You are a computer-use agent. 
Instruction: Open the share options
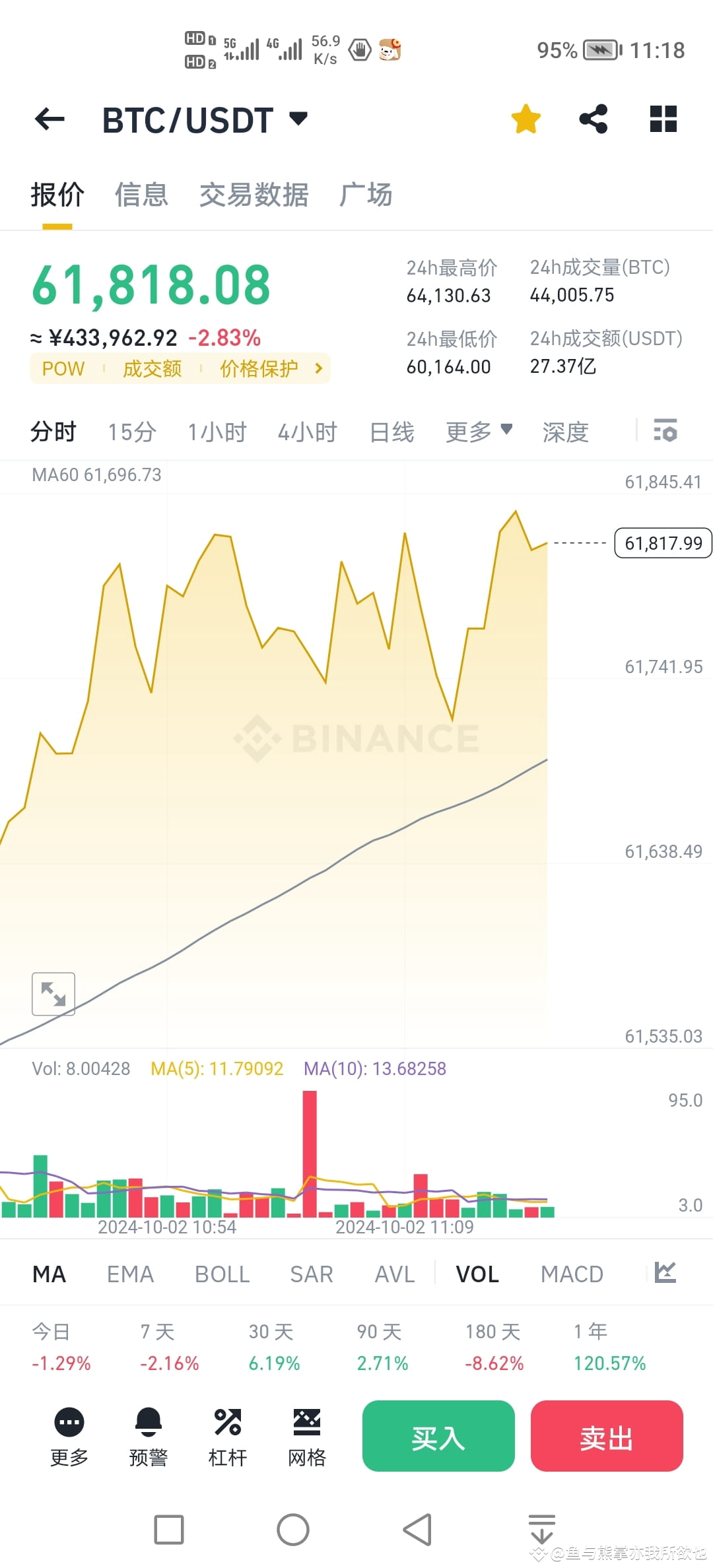click(593, 119)
